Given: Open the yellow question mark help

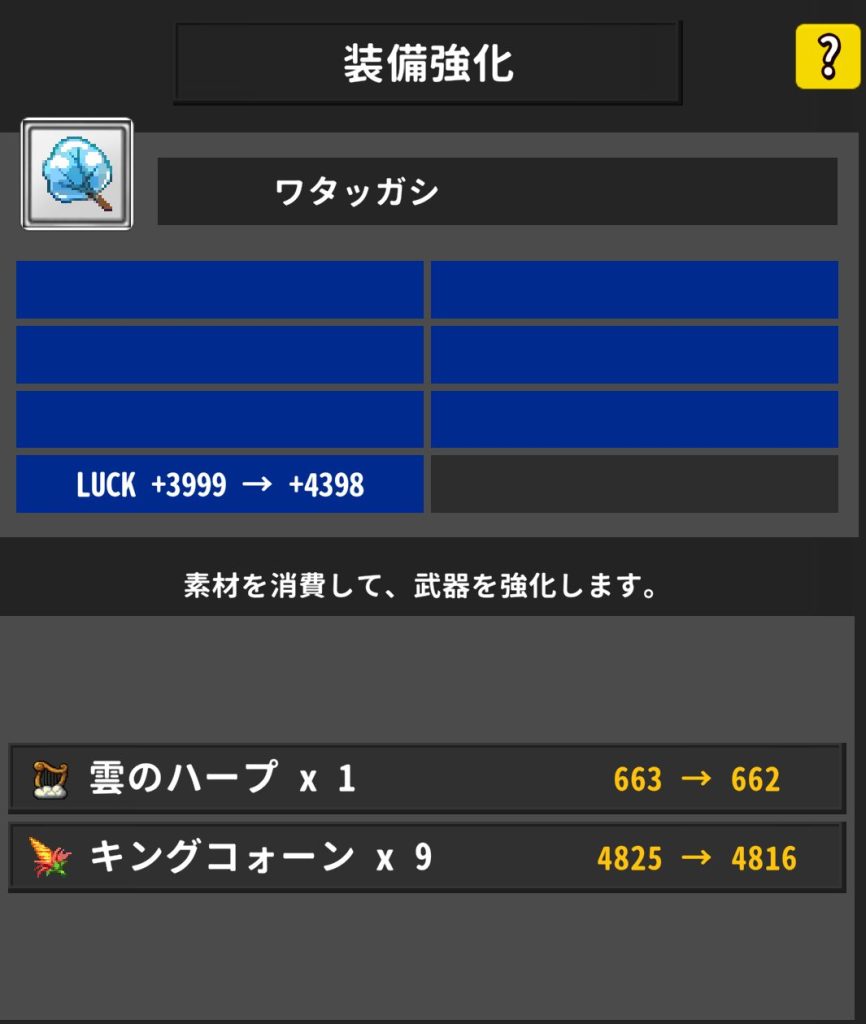Looking at the screenshot, I should click(827, 57).
